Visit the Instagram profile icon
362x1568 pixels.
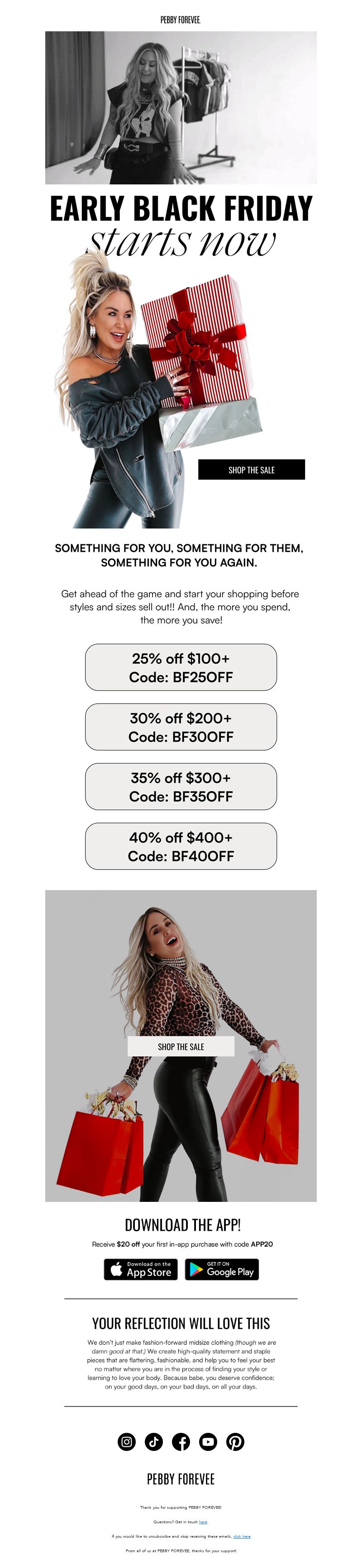[x=127, y=1441]
